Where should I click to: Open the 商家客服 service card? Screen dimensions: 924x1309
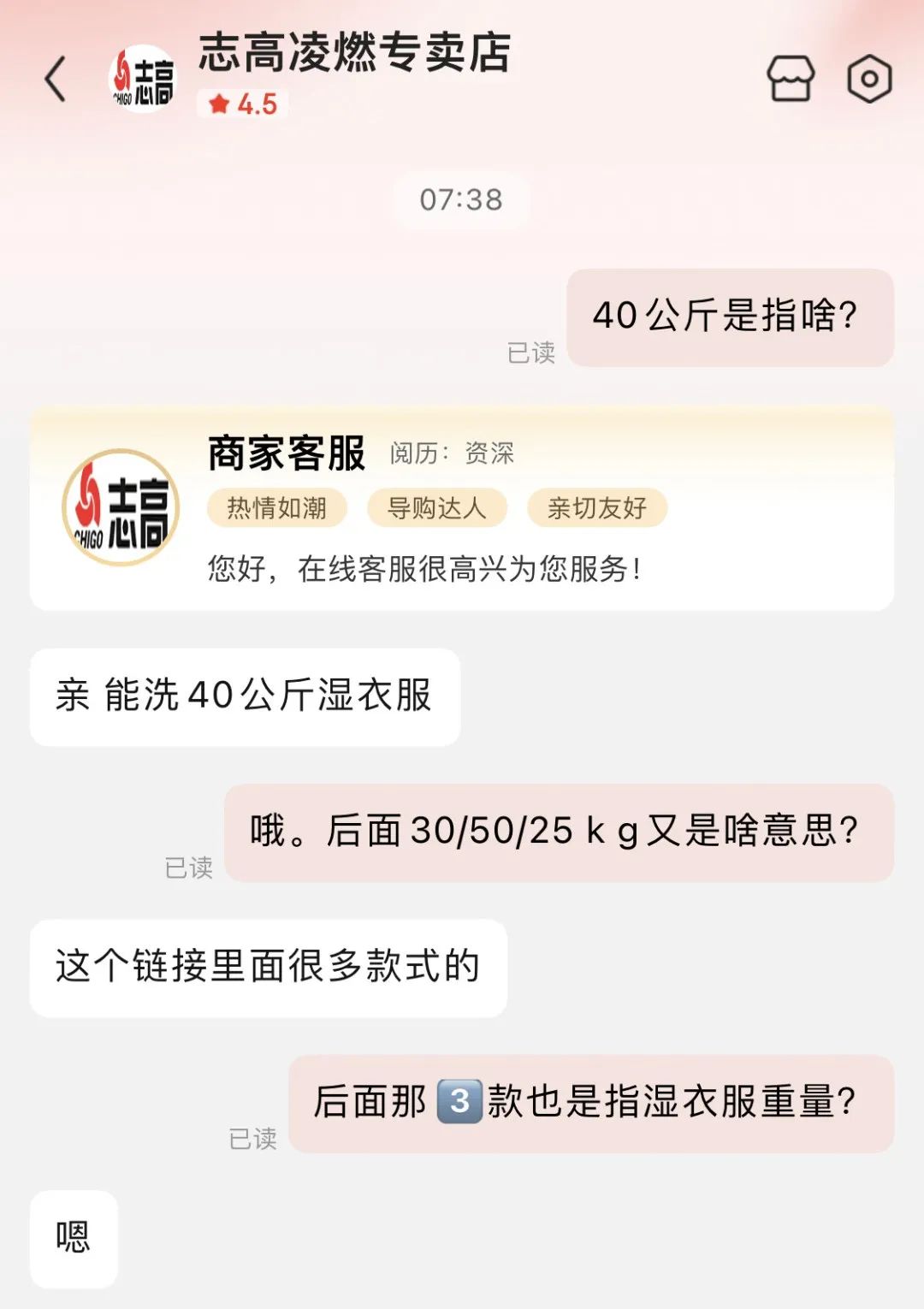[462, 509]
